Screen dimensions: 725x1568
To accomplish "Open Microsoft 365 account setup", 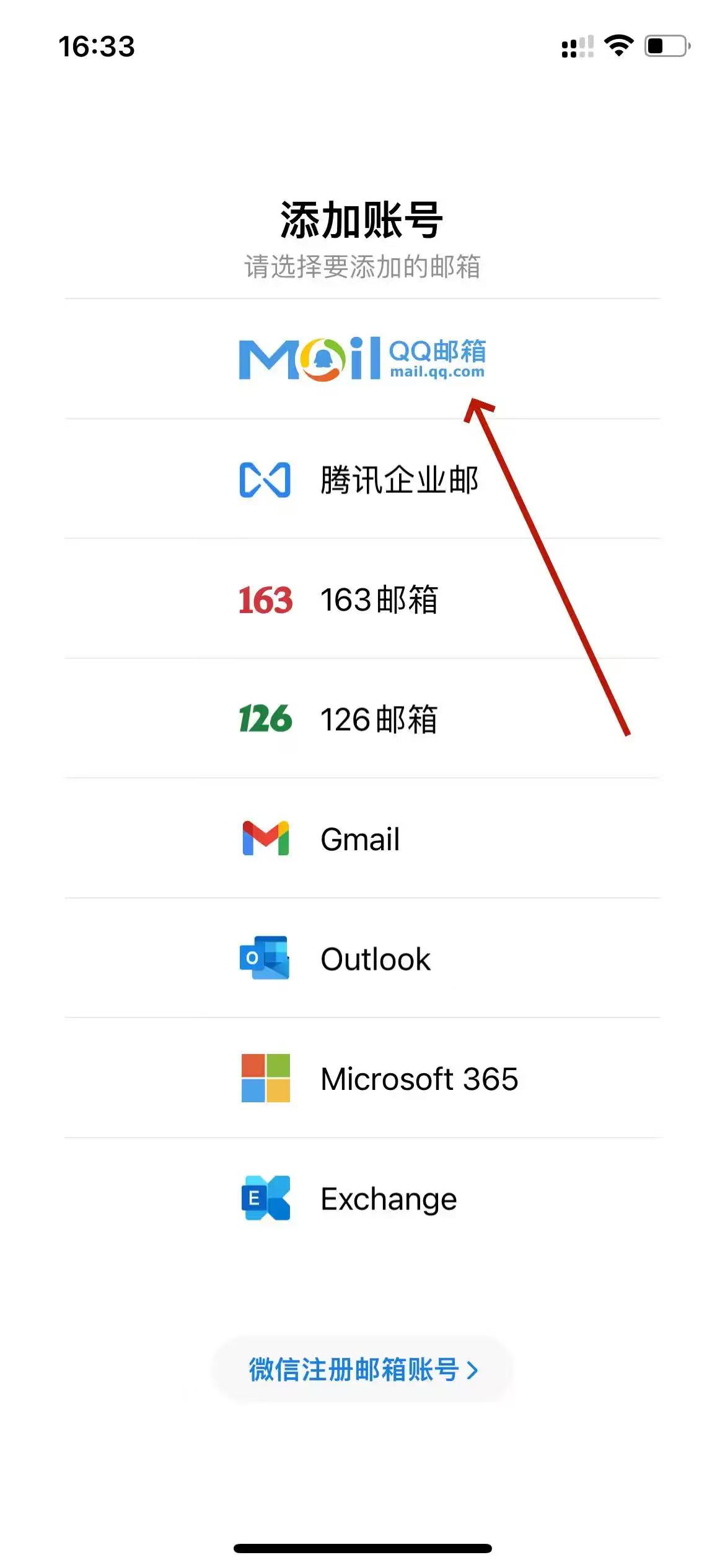I will pos(362,1078).
